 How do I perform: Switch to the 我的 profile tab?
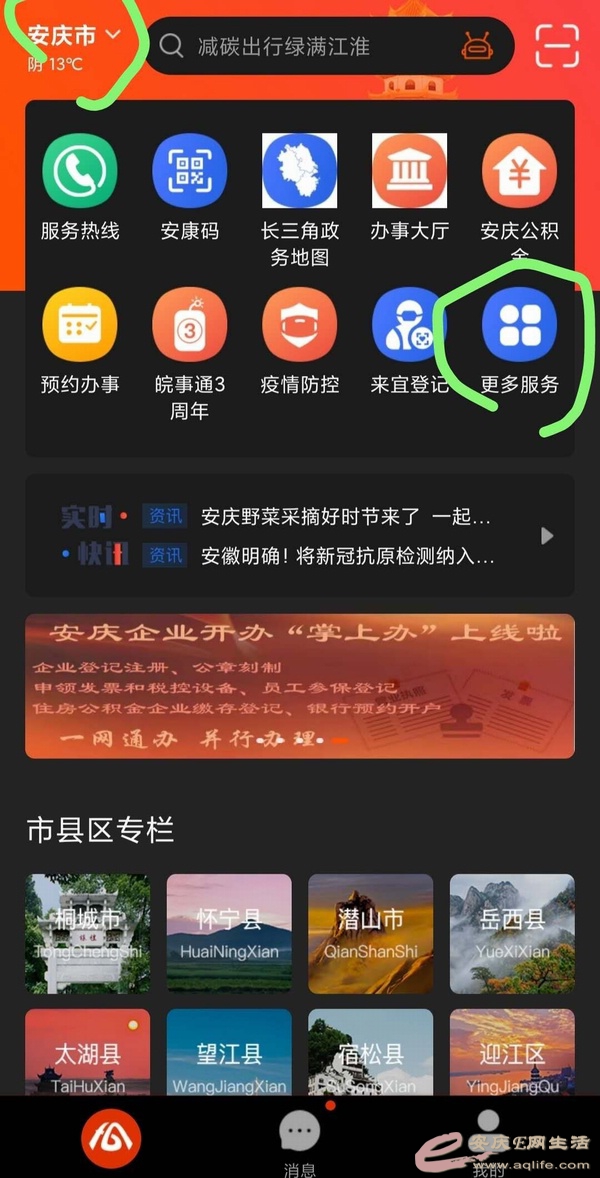click(x=488, y=1140)
